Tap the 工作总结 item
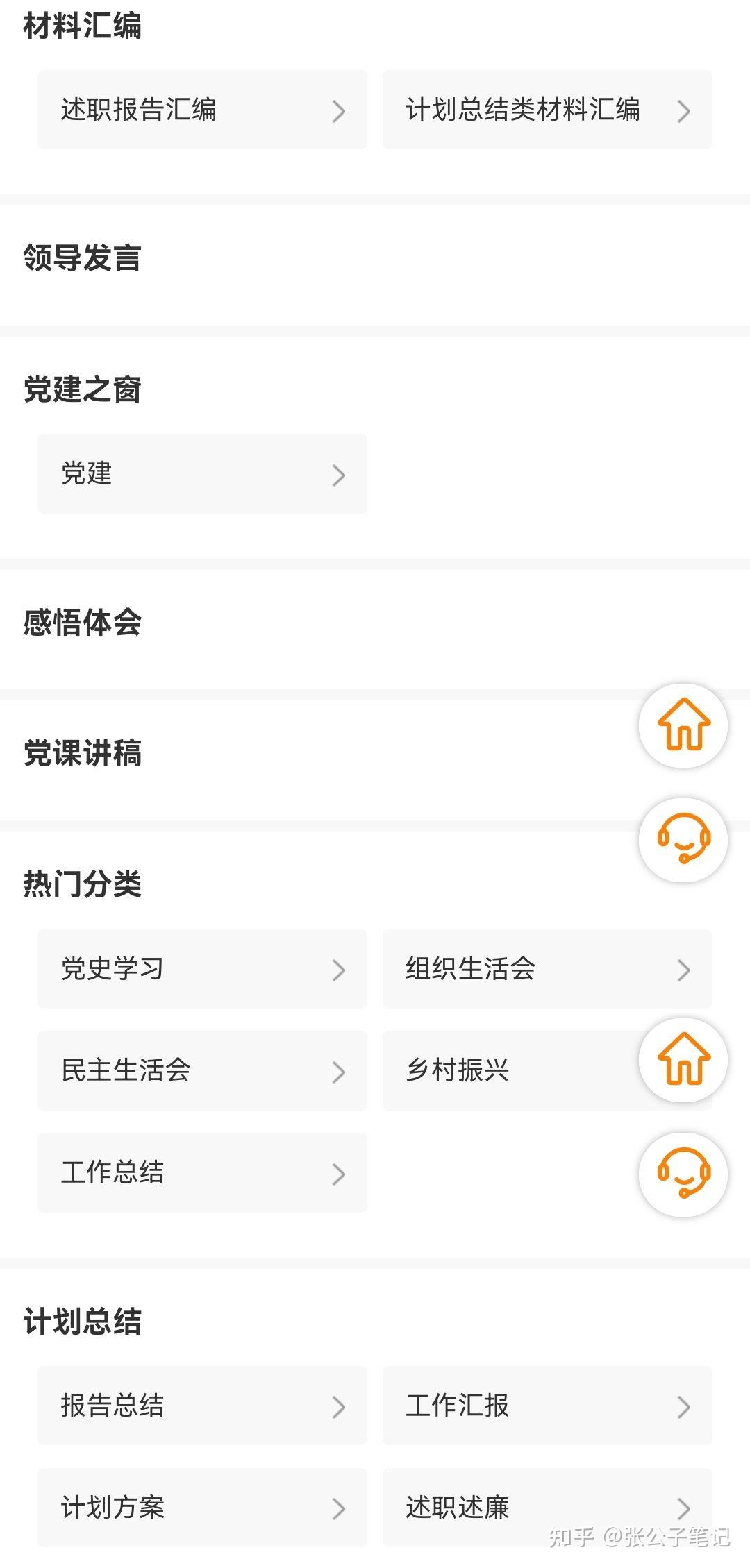Screen dimensions: 750x1568 tap(201, 1172)
